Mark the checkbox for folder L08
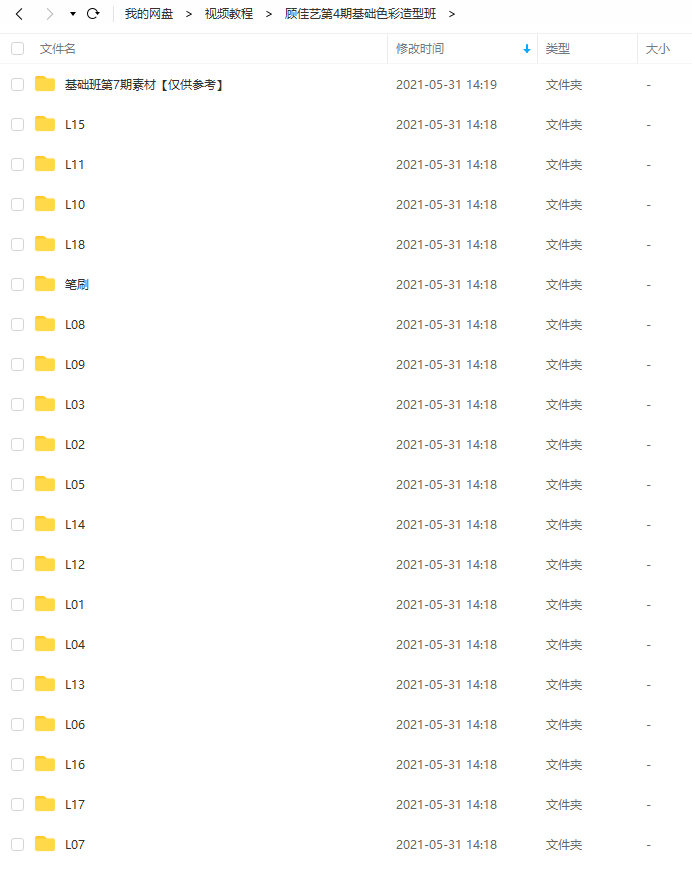This screenshot has width=692, height=894. (x=17, y=324)
